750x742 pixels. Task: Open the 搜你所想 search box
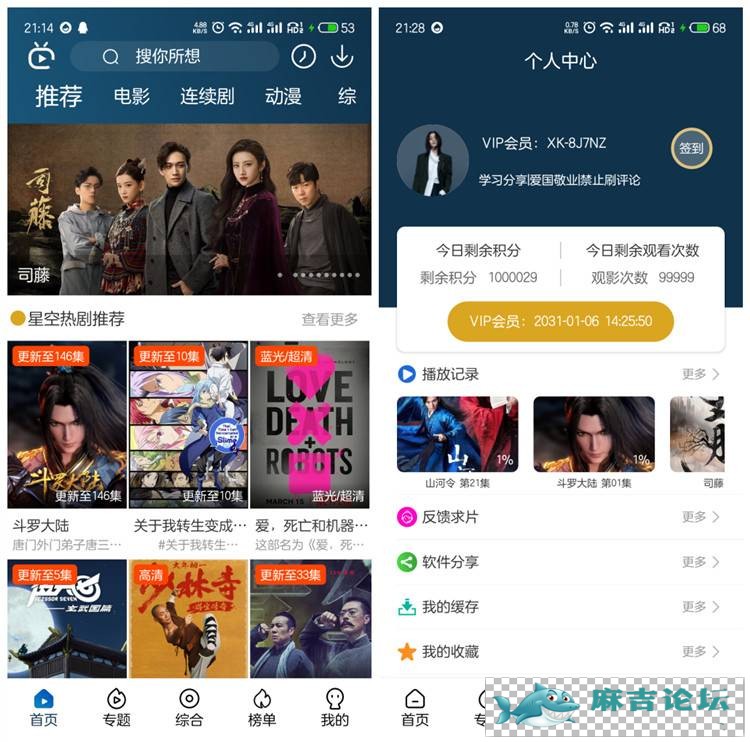tap(175, 57)
